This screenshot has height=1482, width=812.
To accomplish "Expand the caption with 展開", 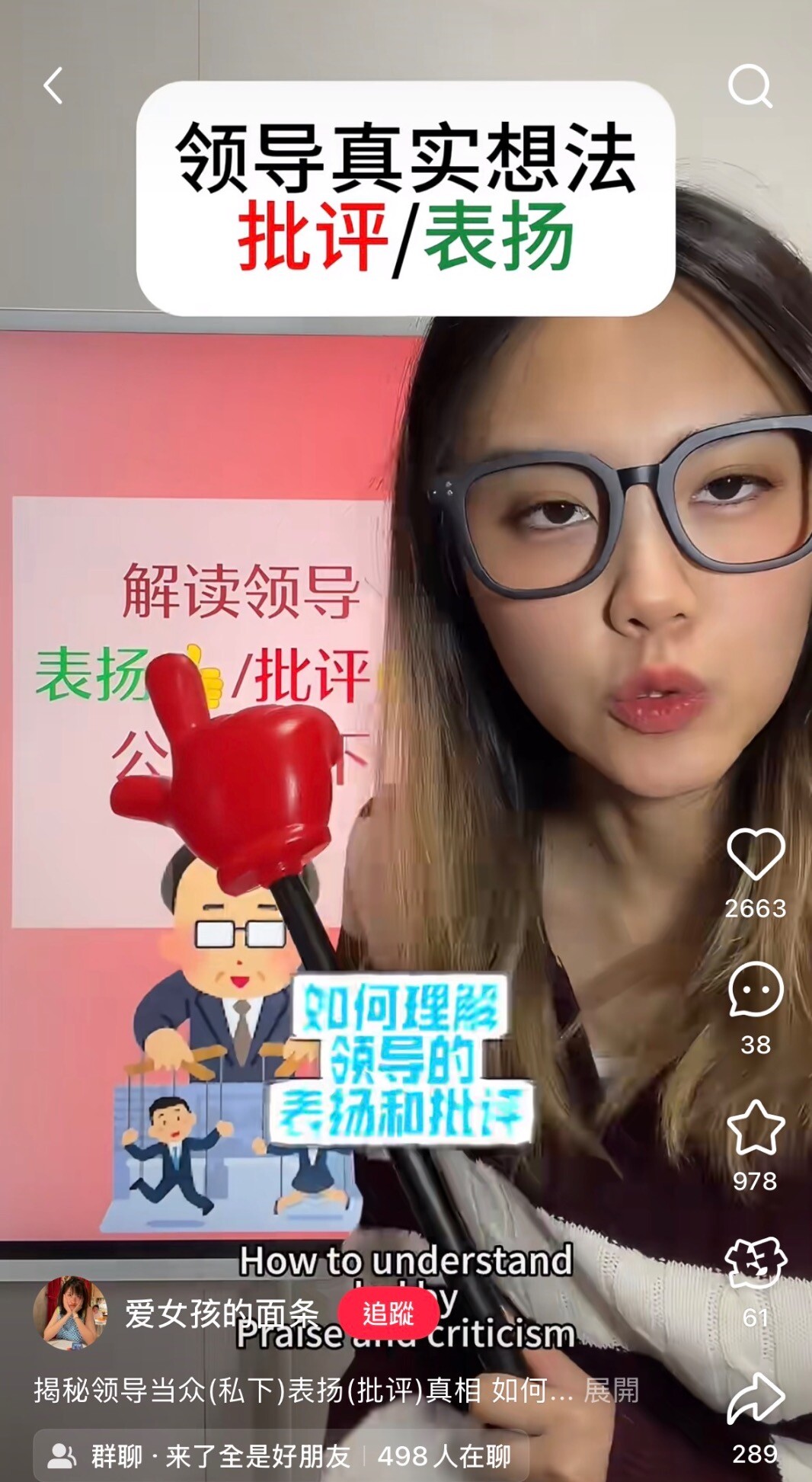I will tap(611, 1391).
